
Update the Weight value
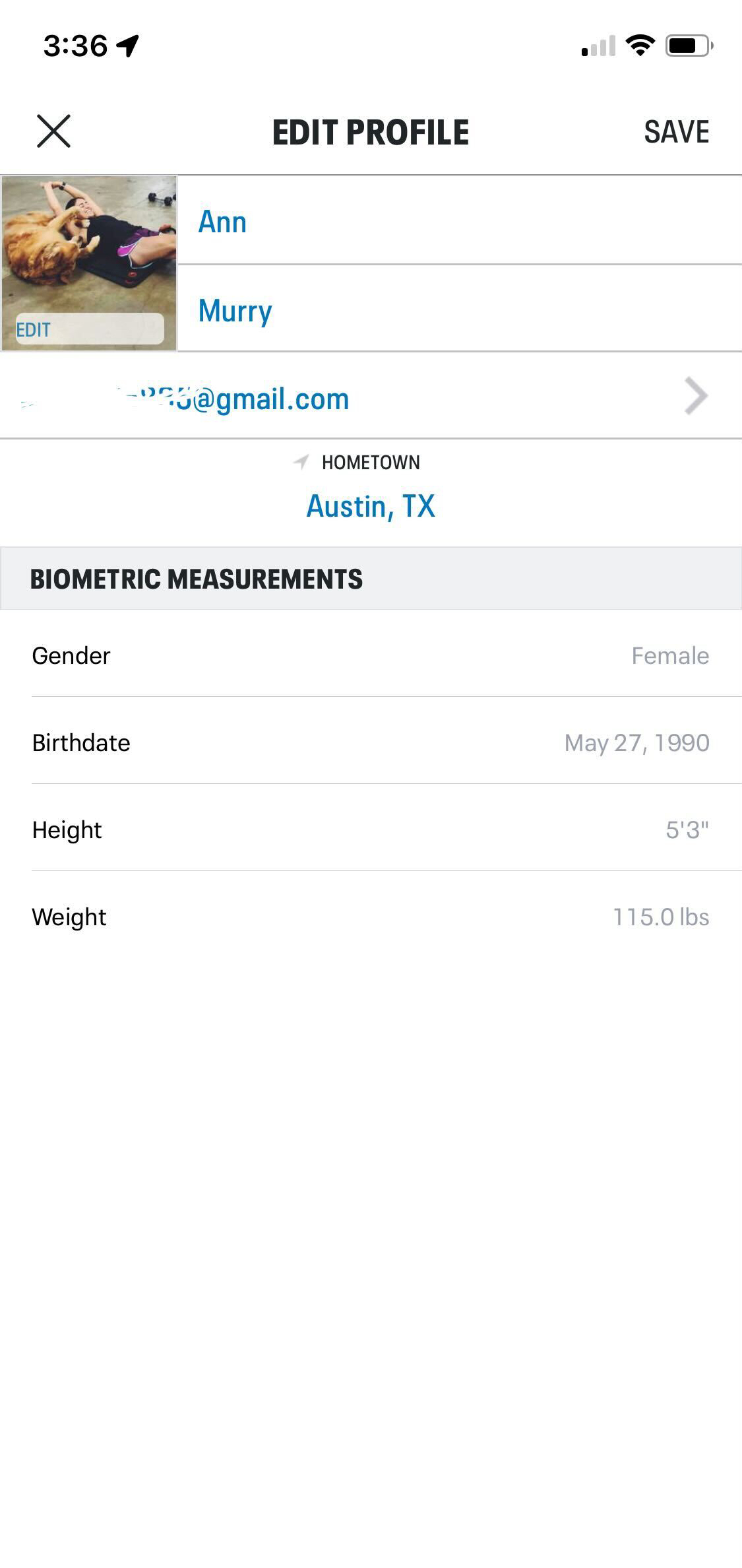tap(371, 917)
